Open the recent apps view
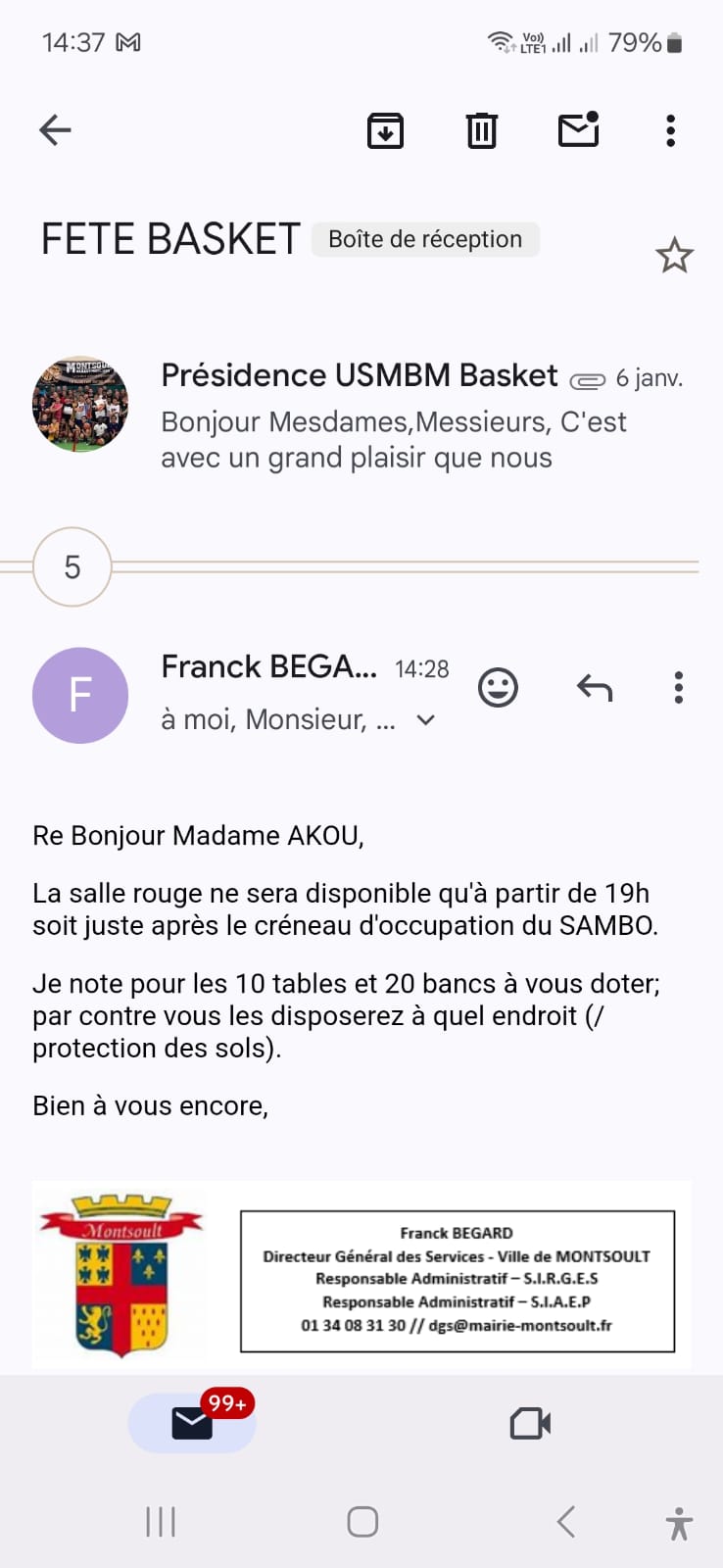 click(161, 1522)
